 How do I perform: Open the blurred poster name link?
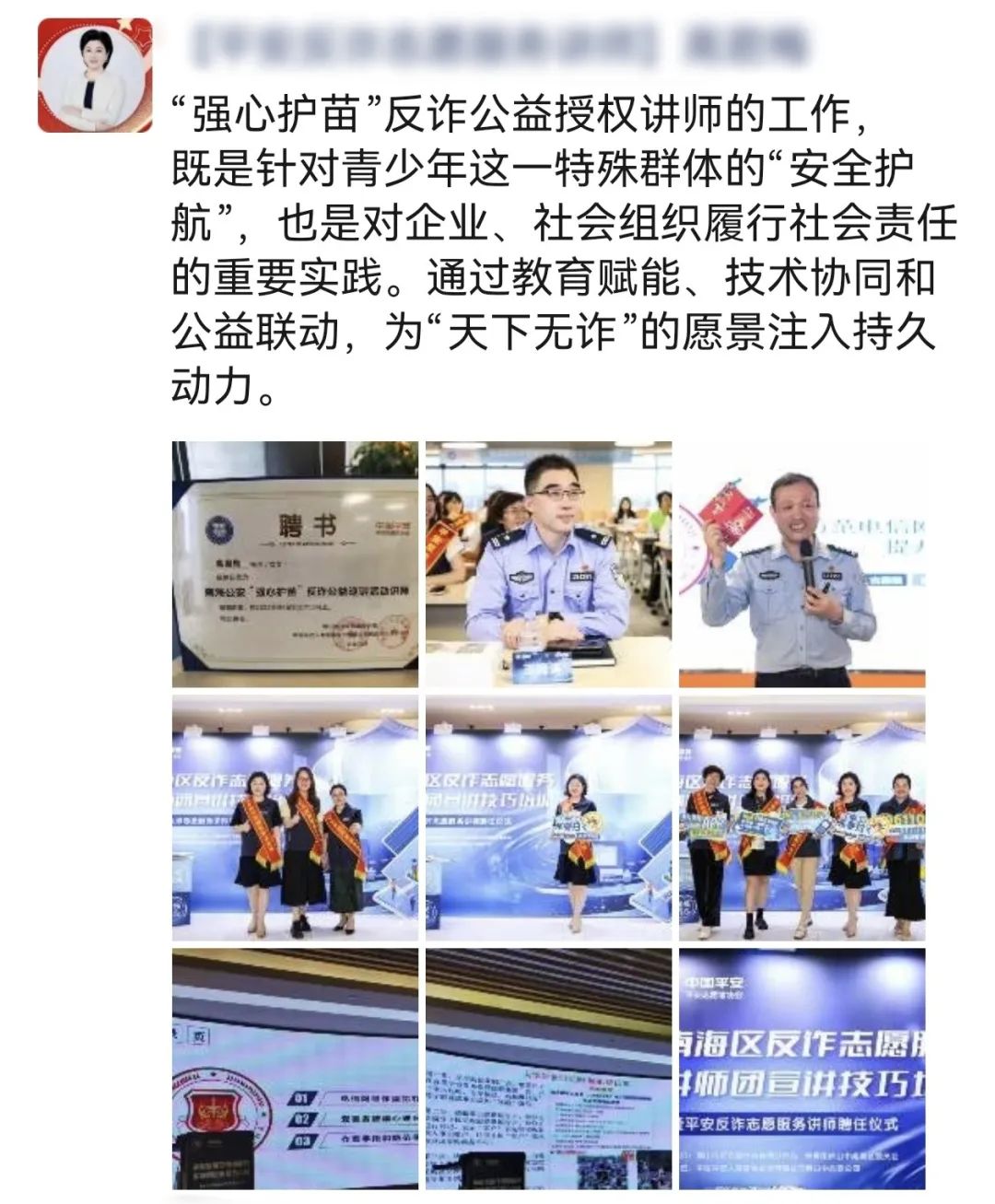point(496,42)
